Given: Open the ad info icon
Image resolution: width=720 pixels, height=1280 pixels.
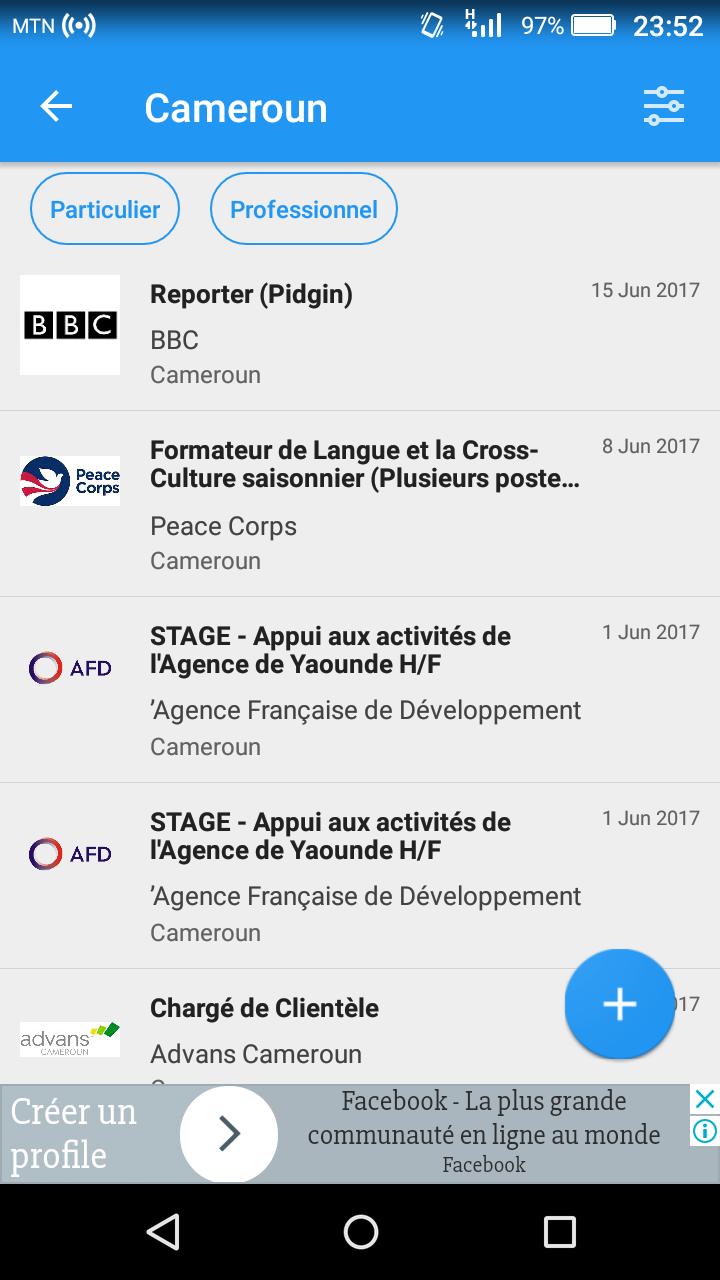Looking at the screenshot, I should coord(705,1131).
